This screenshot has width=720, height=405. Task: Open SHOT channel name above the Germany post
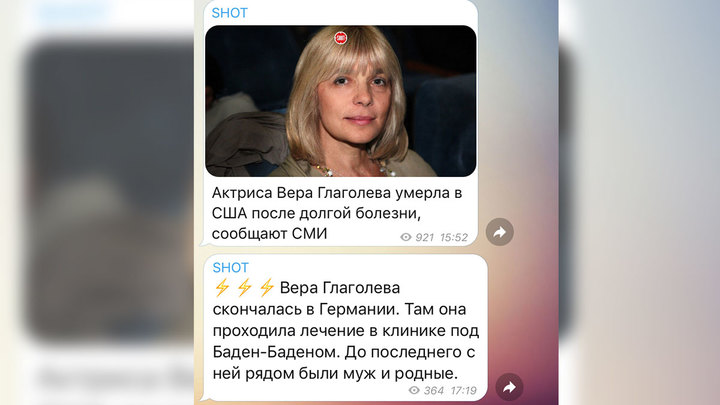click(231, 267)
